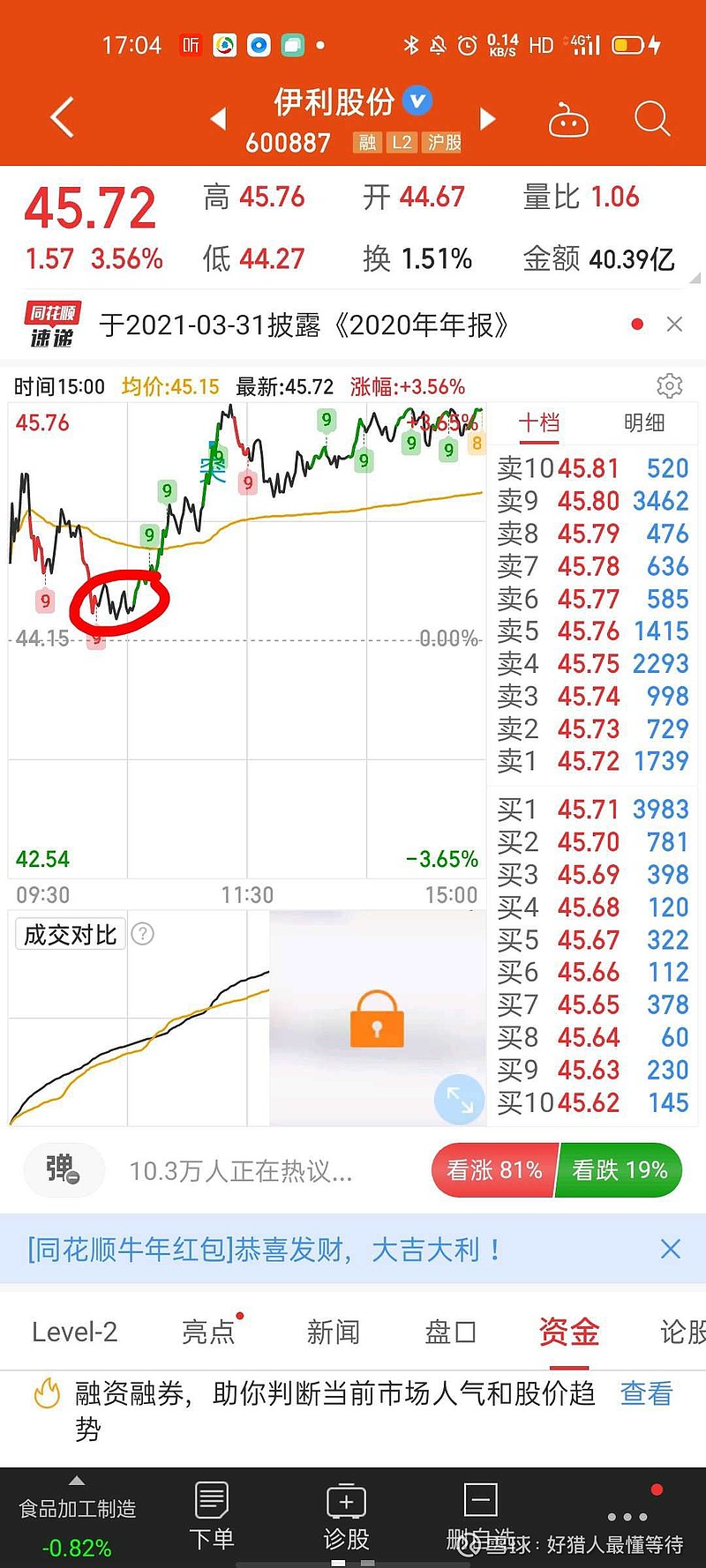Open the 2020年年报 disclosure notice
This screenshot has width=706, height=1568.
[304, 325]
